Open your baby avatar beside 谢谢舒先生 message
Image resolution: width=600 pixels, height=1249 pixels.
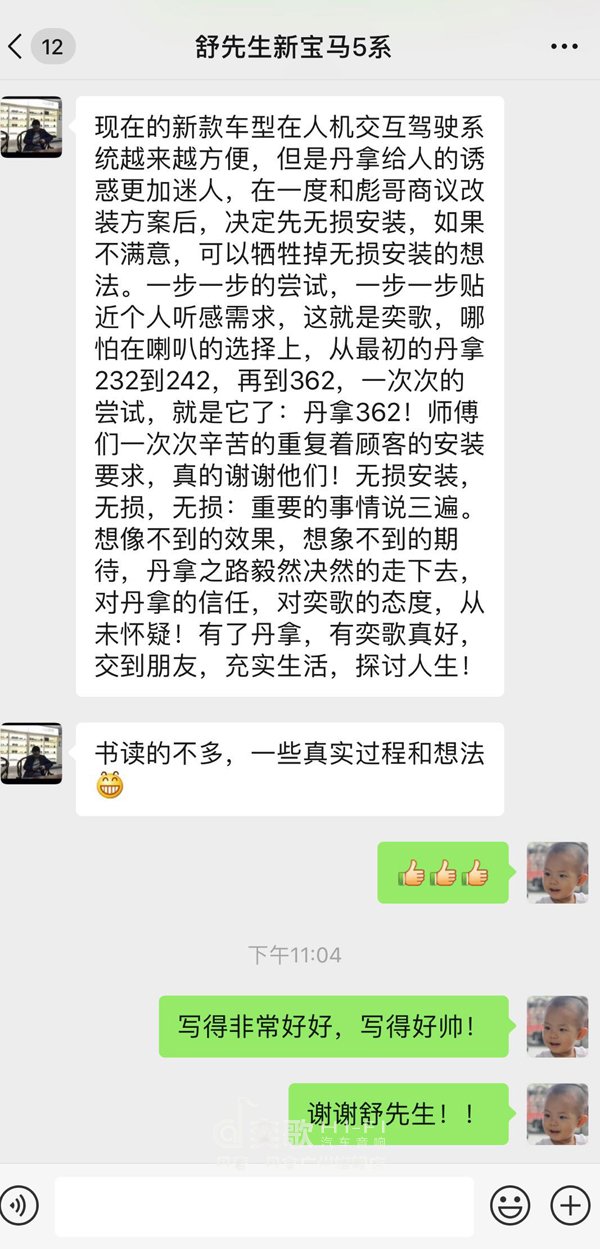pos(557,1114)
